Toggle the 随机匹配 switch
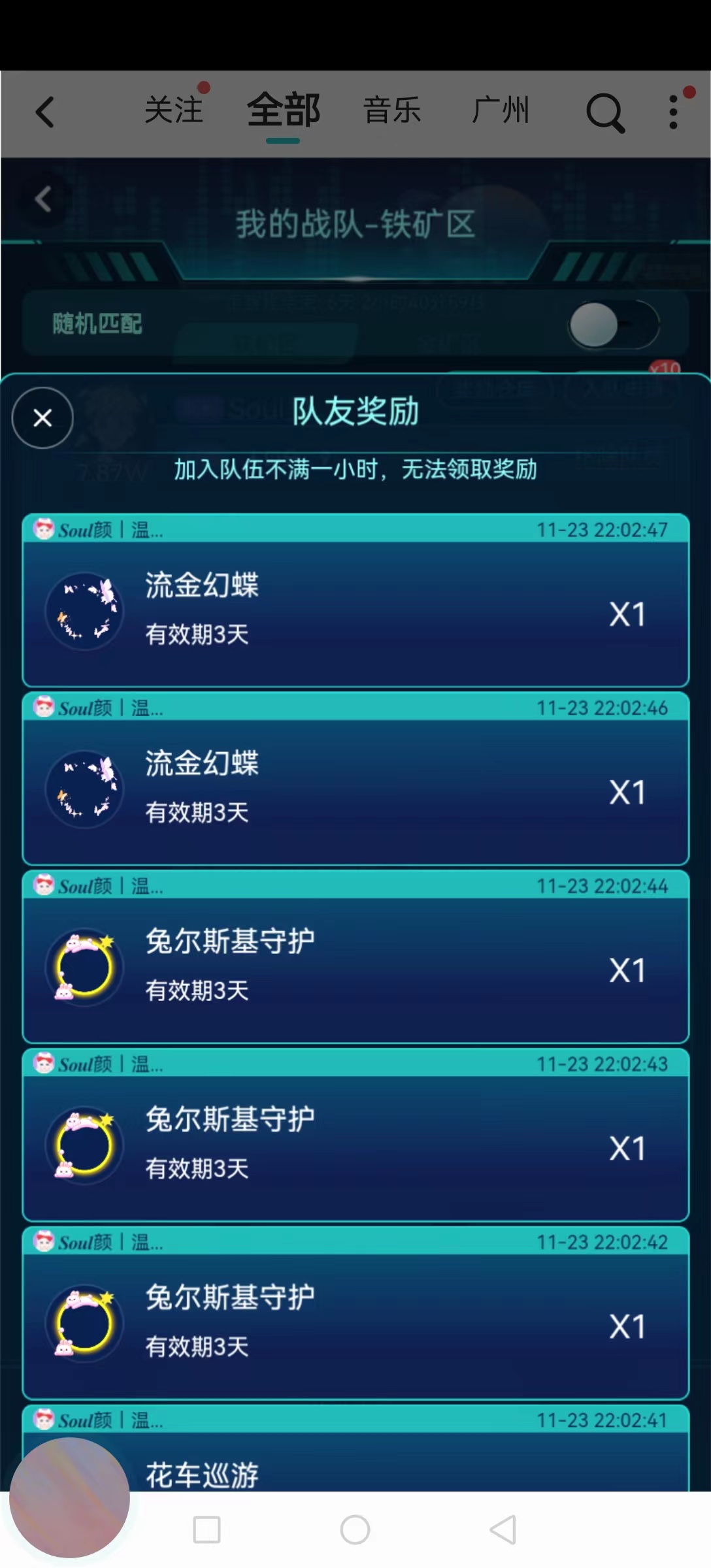This screenshot has height=1568, width=711. tap(614, 325)
